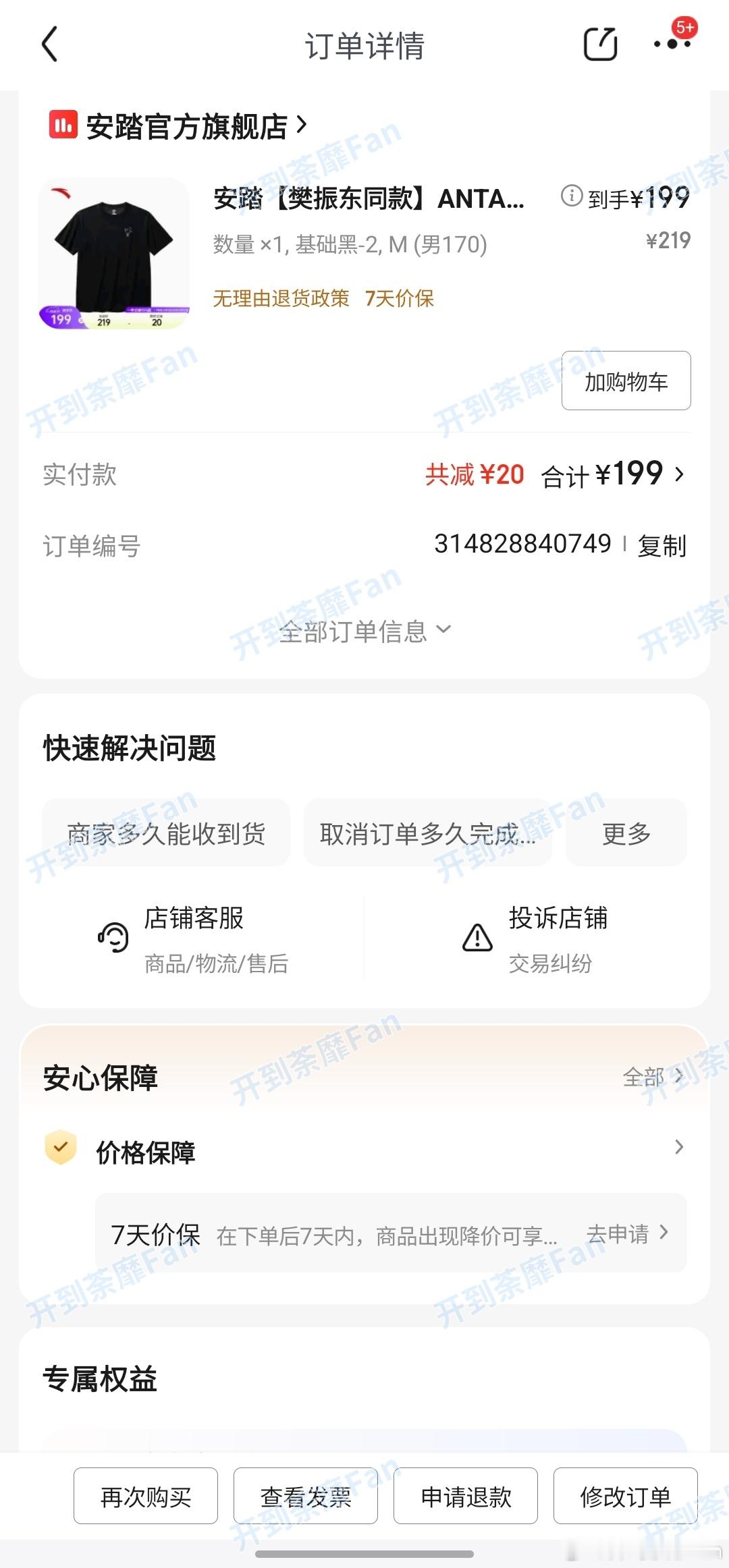This screenshot has width=729, height=1568.
Task: Open the 安踏官方旗舰店 store page chevron
Action: click(304, 125)
